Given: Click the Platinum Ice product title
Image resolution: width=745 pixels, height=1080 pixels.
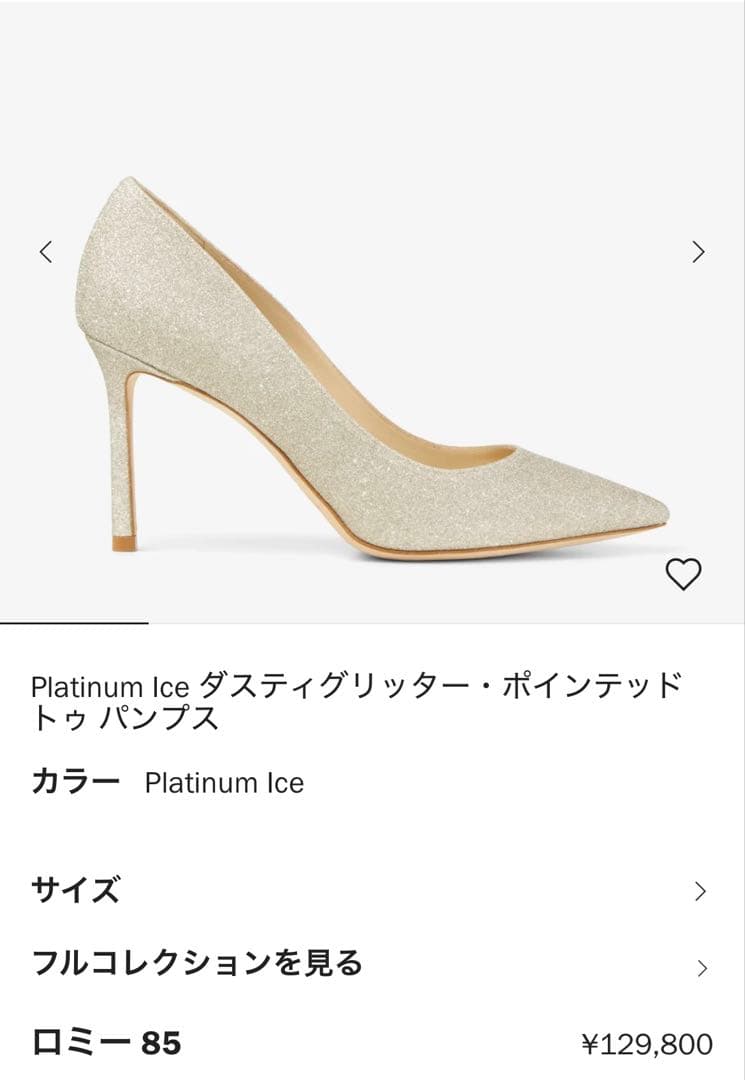Looking at the screenshot, I should [x=357, y=700].
